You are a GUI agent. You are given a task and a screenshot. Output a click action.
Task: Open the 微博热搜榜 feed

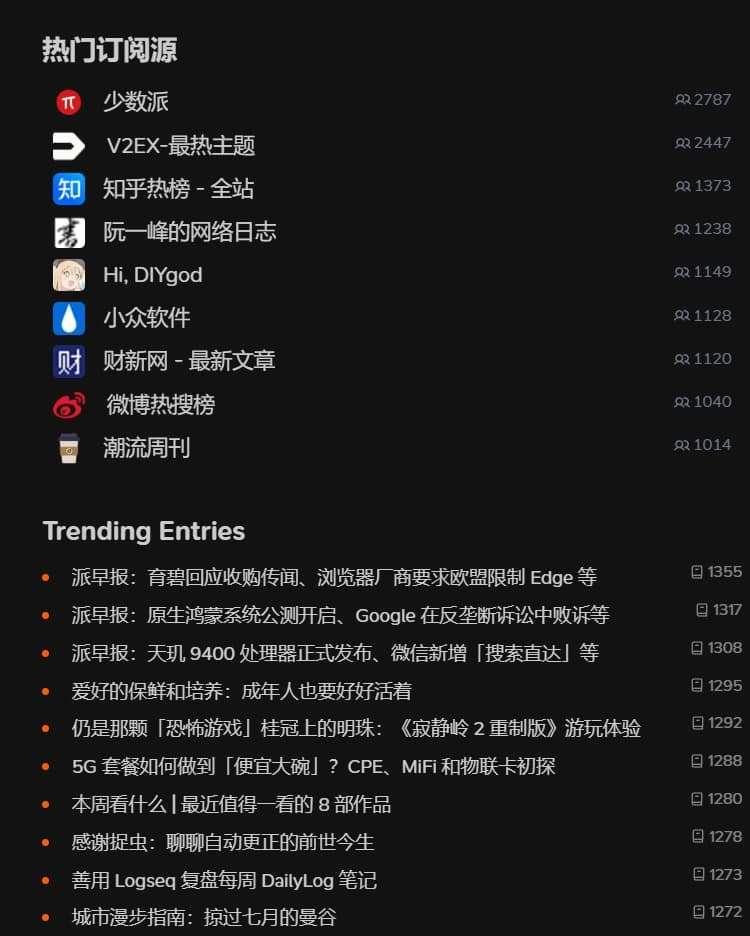(160, 405)
